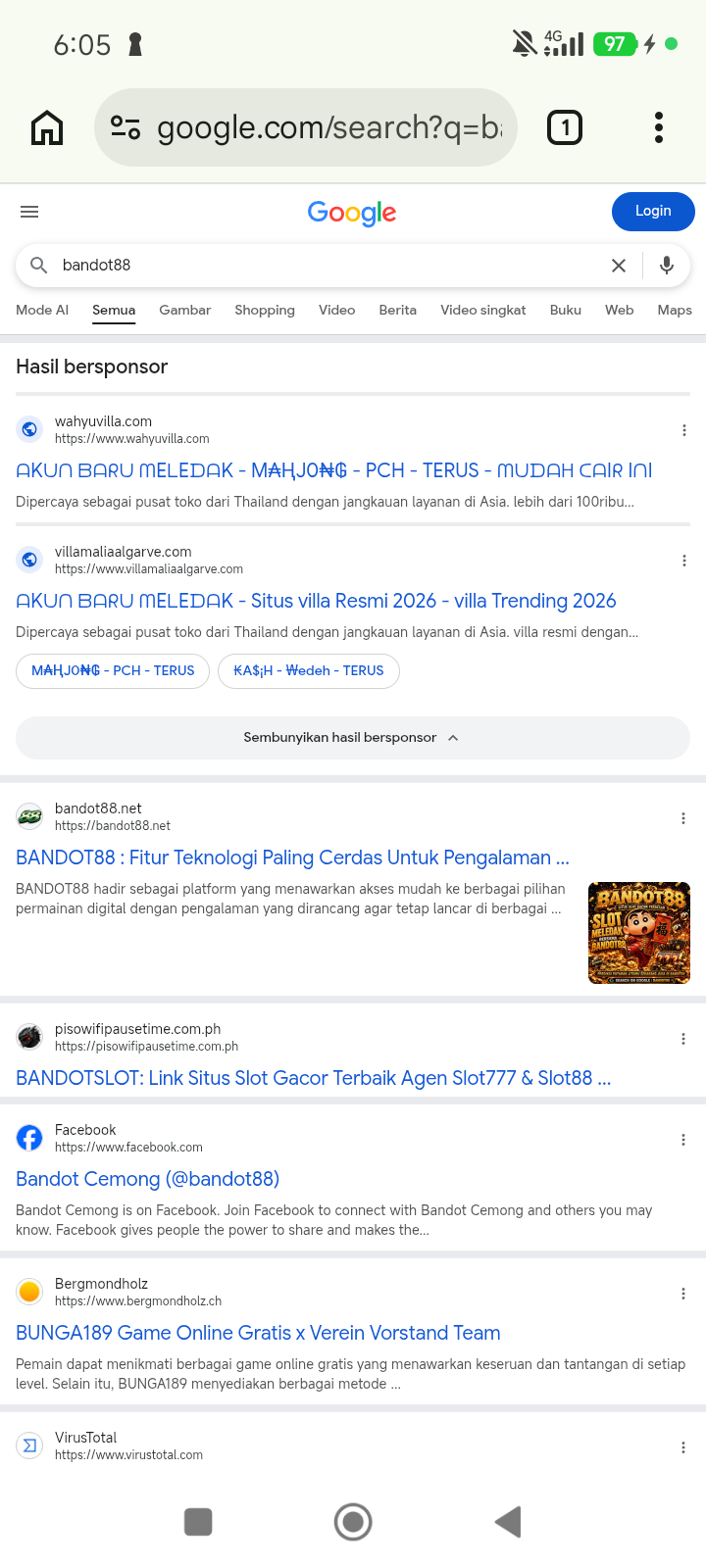Open the tab switcher showing 1 tab
This screenshot has width=706, height=1568.
click(565, 127)
